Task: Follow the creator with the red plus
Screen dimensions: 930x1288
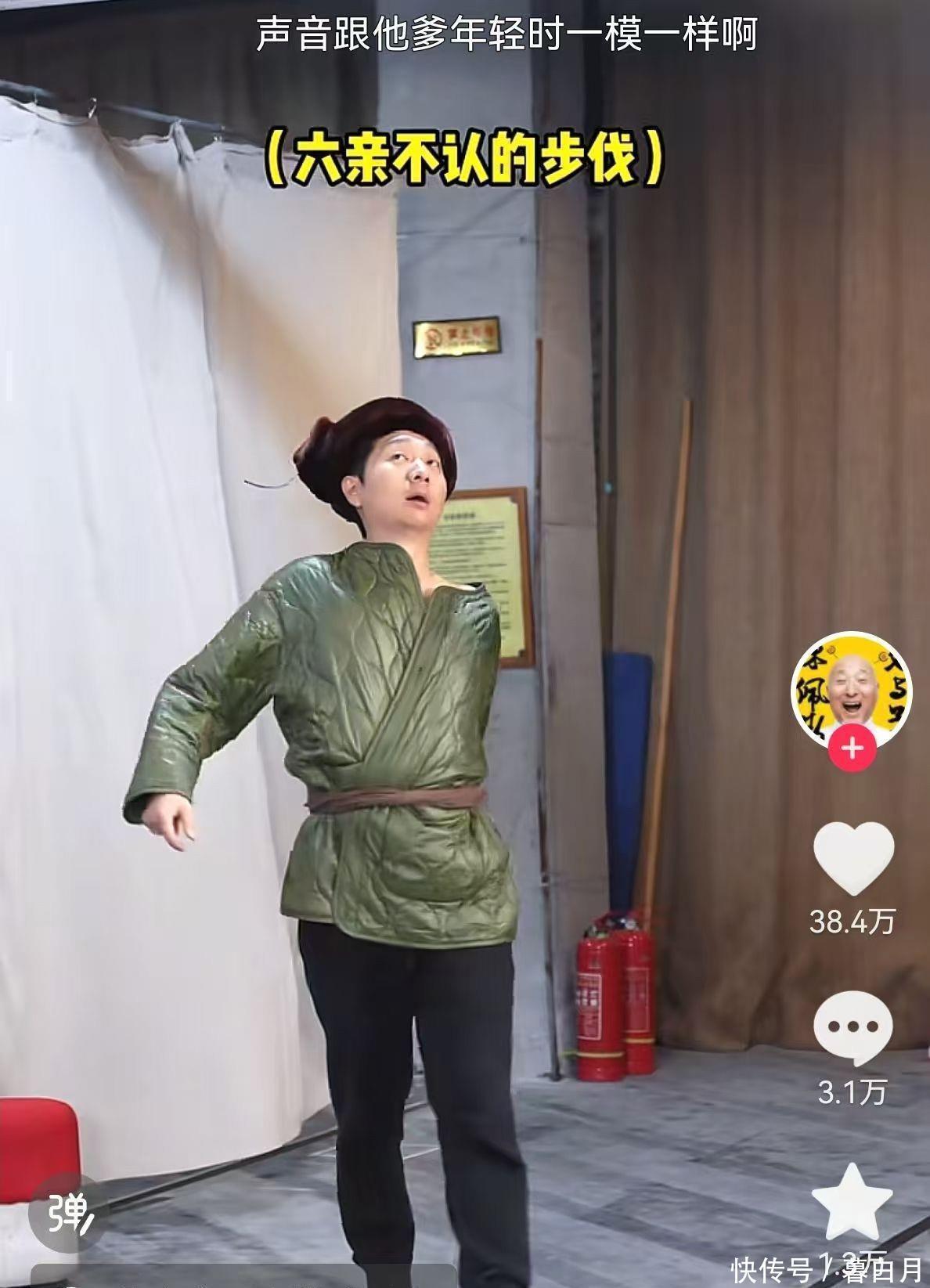Action: 852,749
